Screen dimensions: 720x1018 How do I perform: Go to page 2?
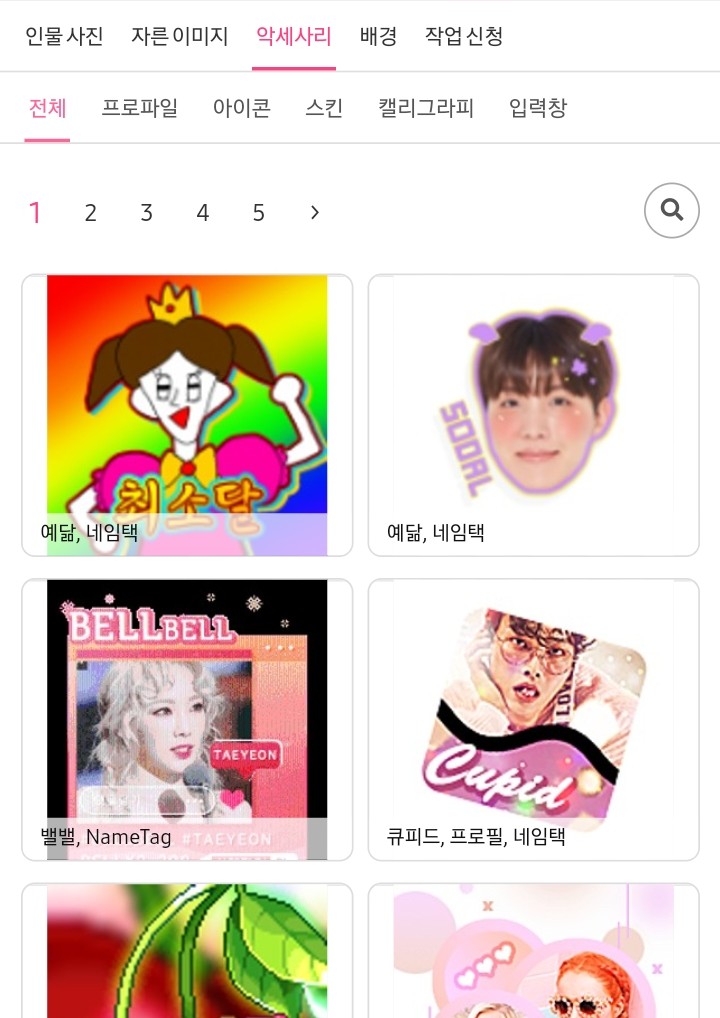[91, 213]
